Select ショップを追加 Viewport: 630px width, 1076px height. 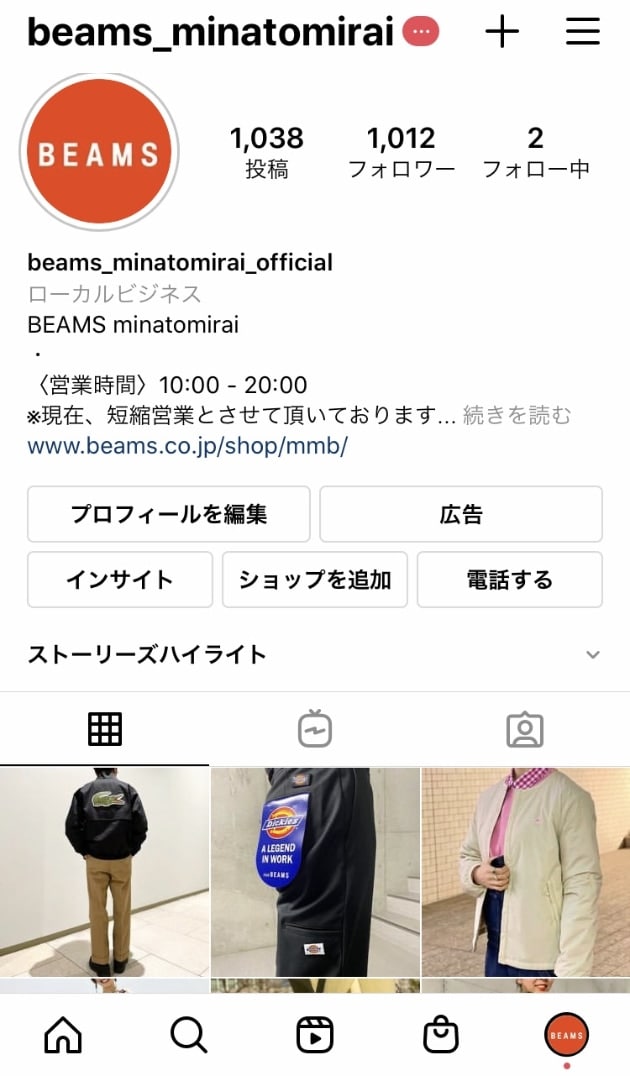(314, 579)
